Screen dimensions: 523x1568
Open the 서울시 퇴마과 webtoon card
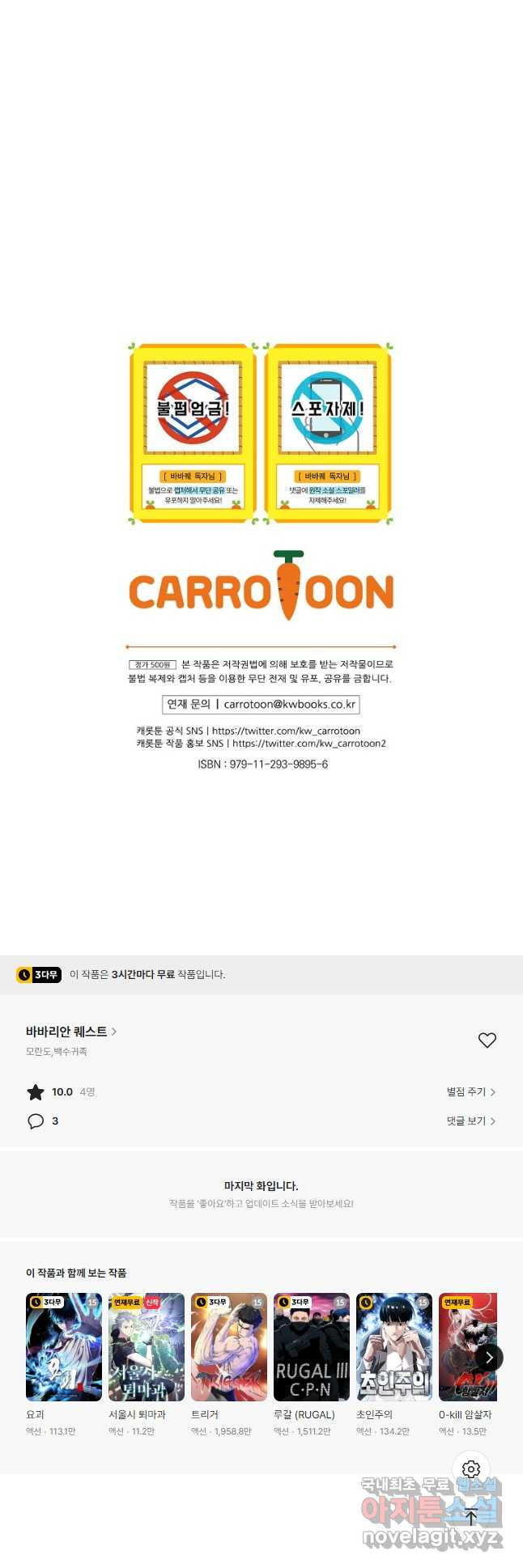click(147, 1347)
